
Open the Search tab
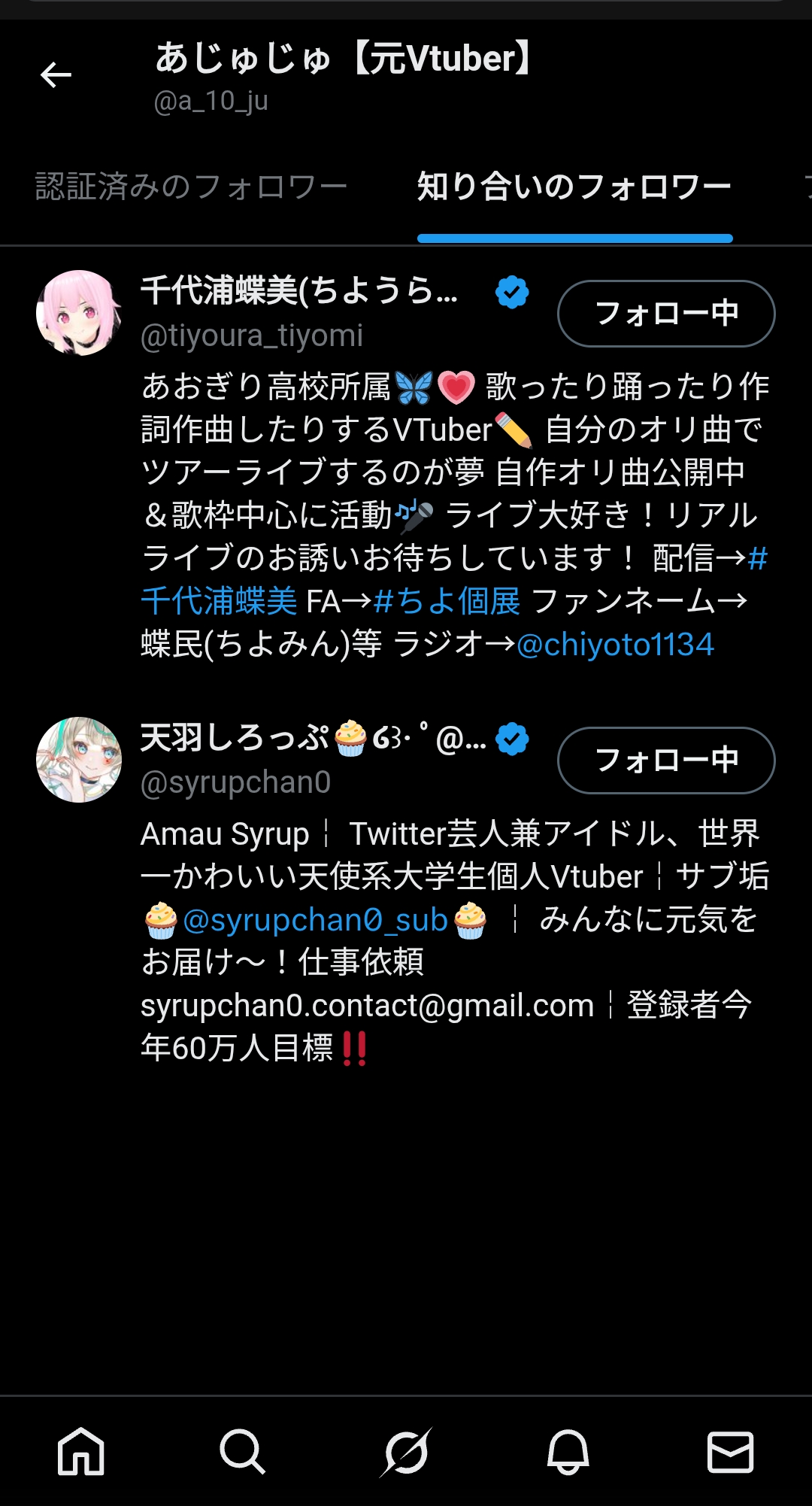(242, 1452)
